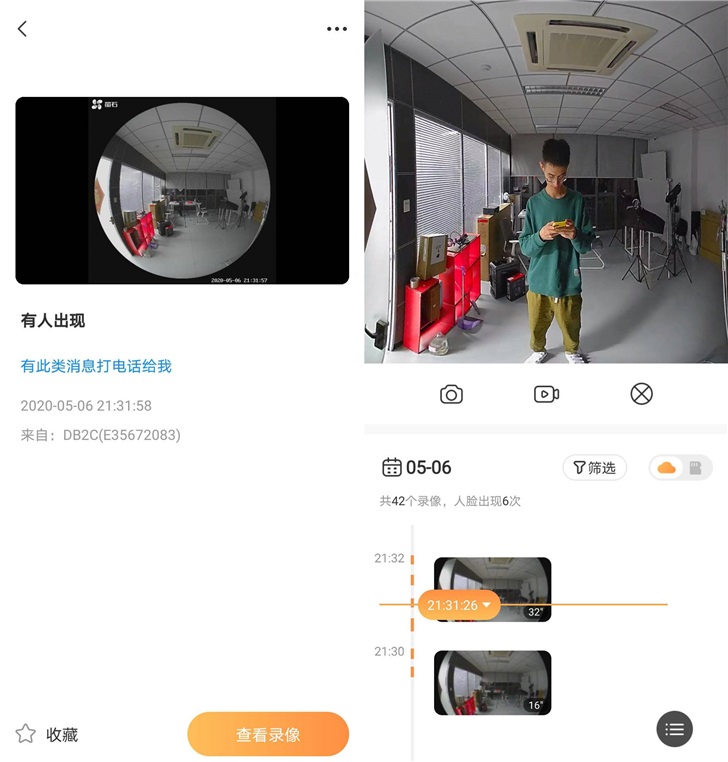This screenshot has height=762, width=728.
Task: Expand the 21:31:26 time marker dropdown
Action: pos(459,605)
